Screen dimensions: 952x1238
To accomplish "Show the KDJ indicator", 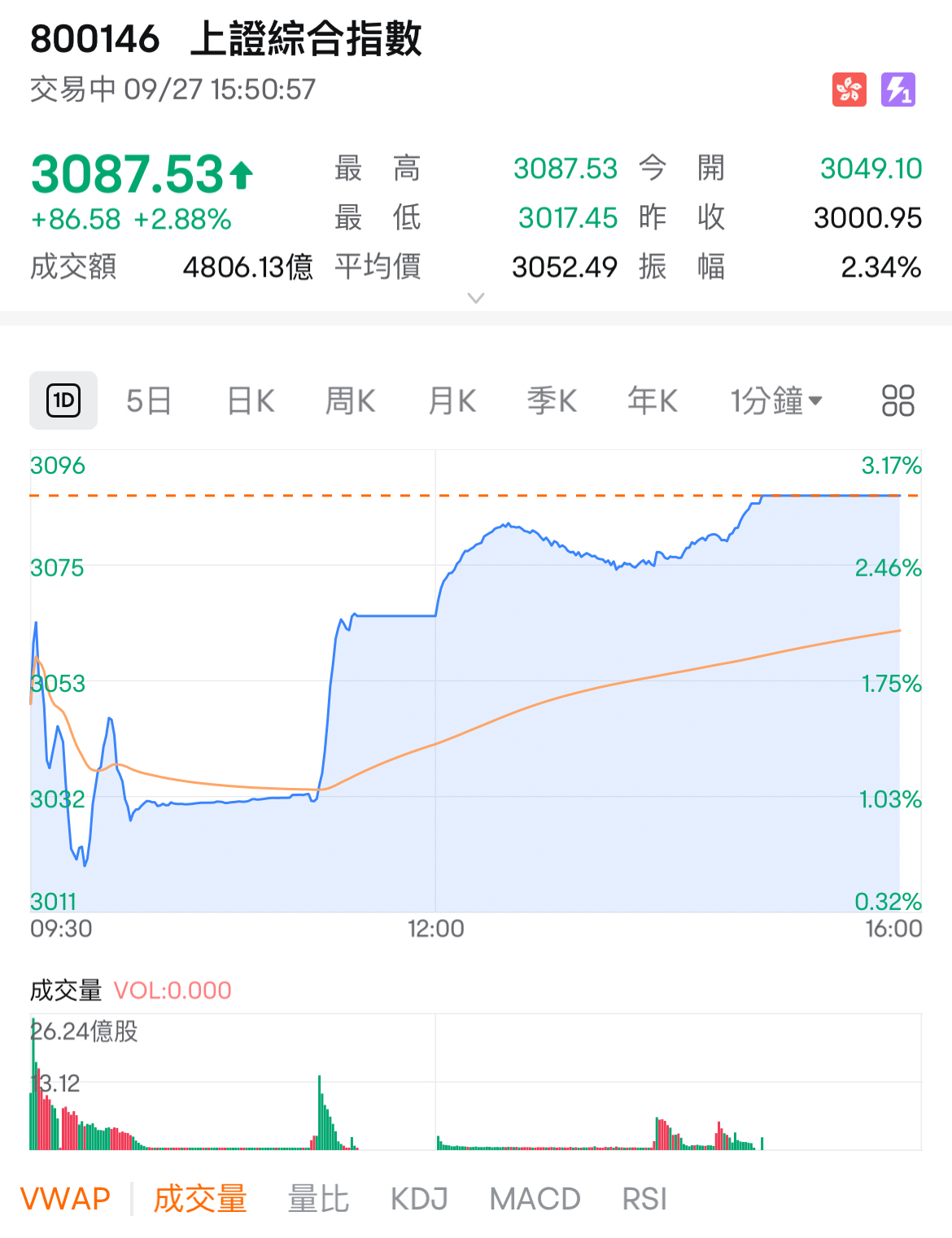I will [x=419, y=1199].
